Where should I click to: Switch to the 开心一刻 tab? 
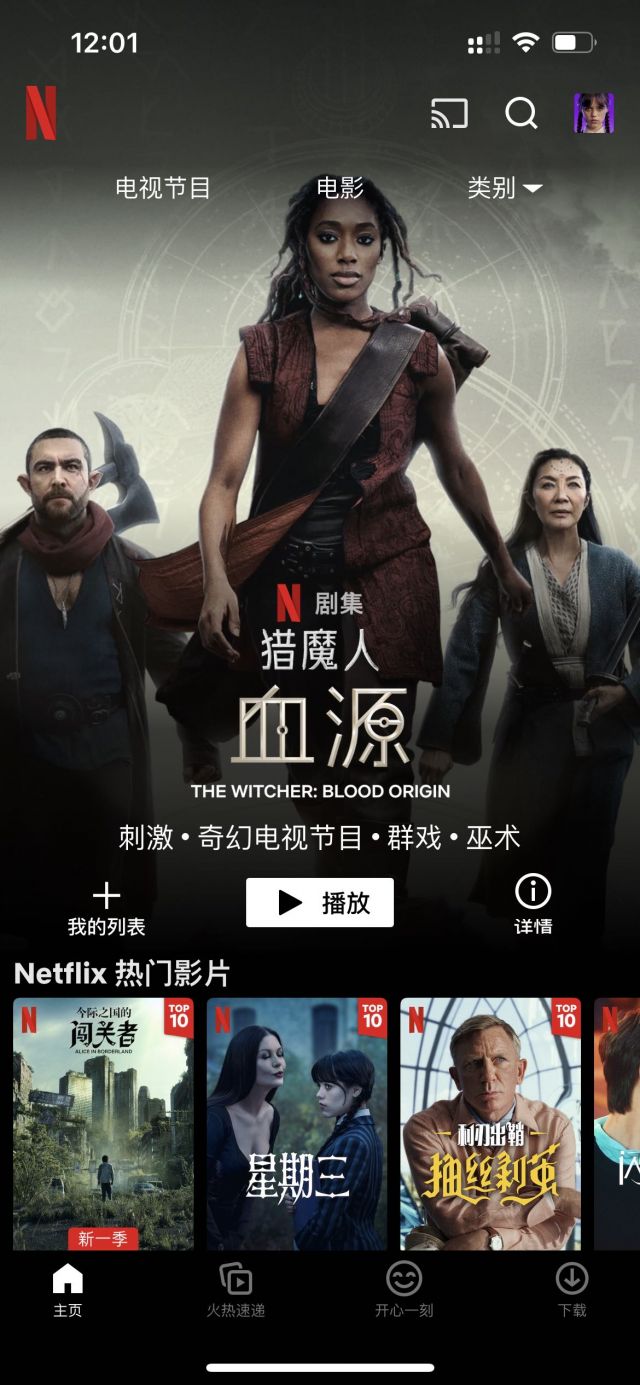(x=404, y=1289)
